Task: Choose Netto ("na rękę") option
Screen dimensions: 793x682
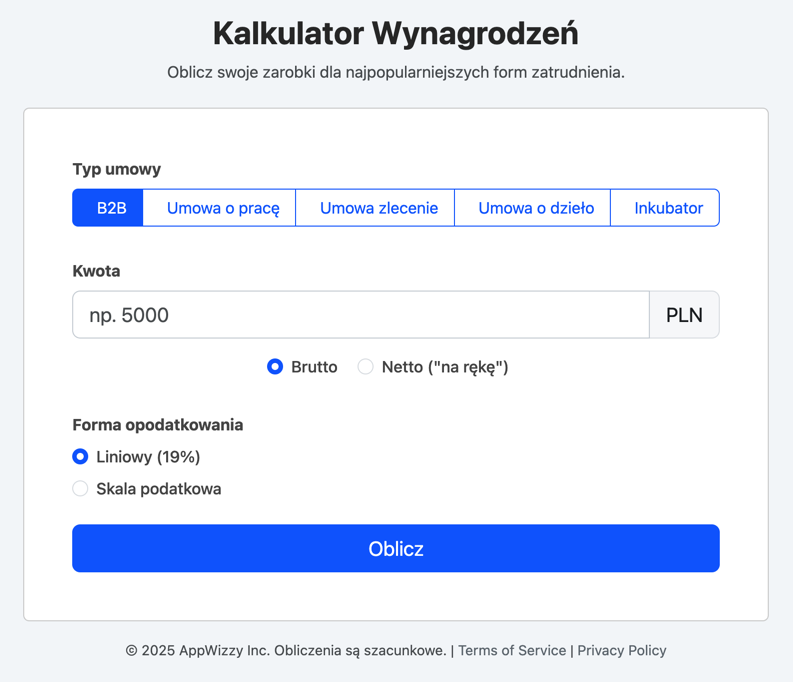Action: (366, 367)
